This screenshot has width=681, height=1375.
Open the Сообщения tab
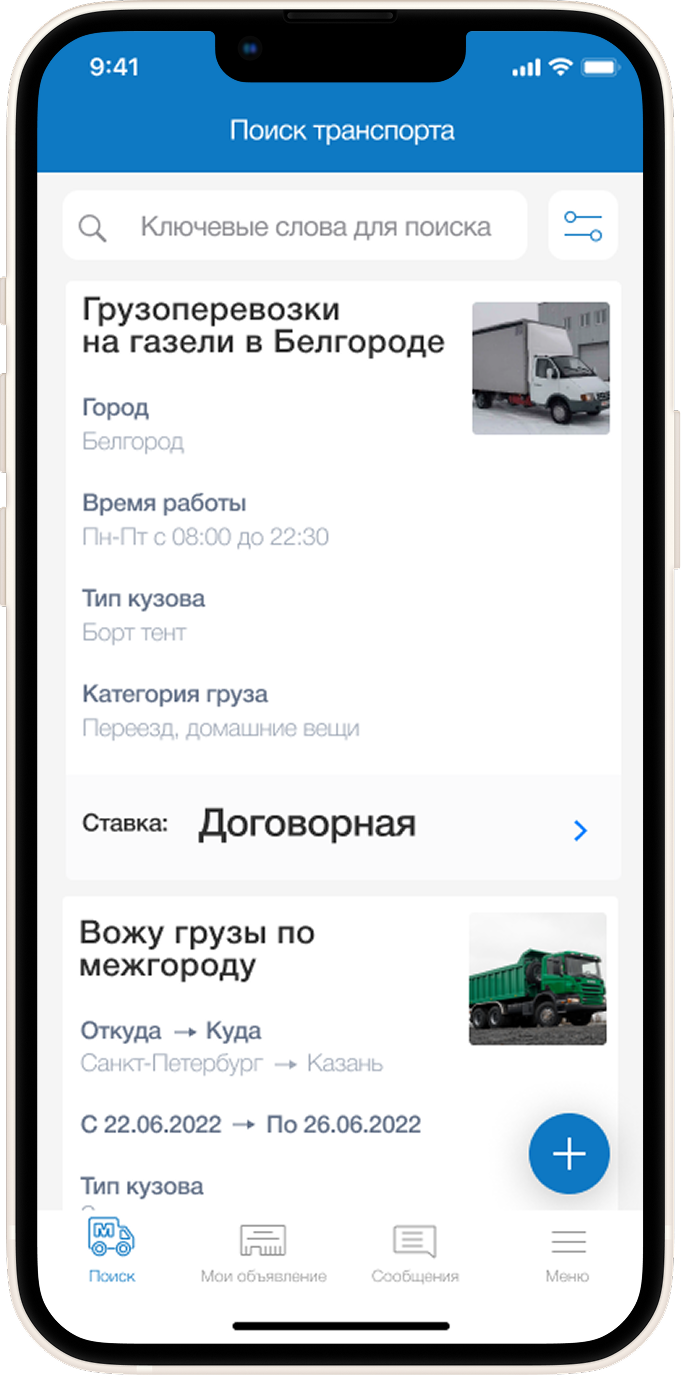415,1250
